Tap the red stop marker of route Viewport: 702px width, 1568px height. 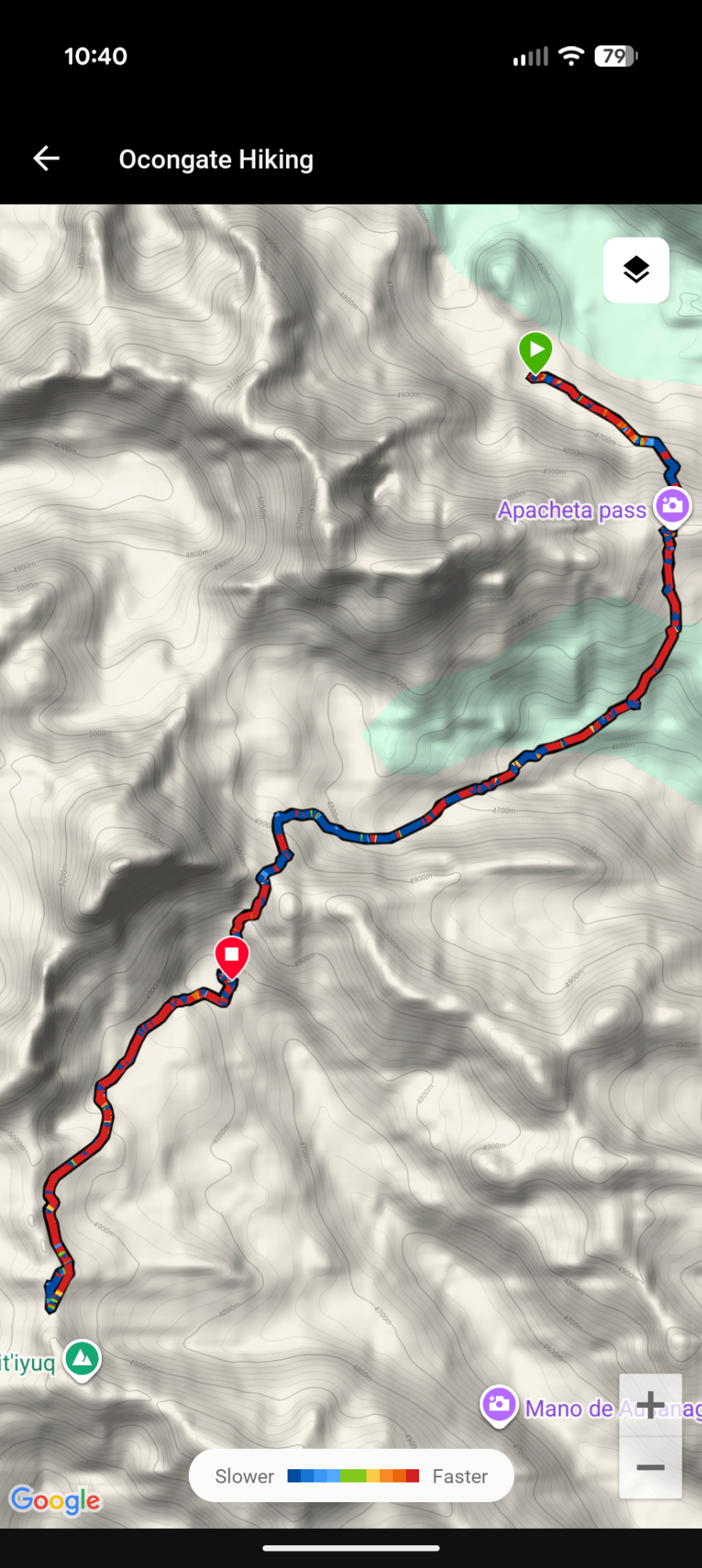coord(232,956)
